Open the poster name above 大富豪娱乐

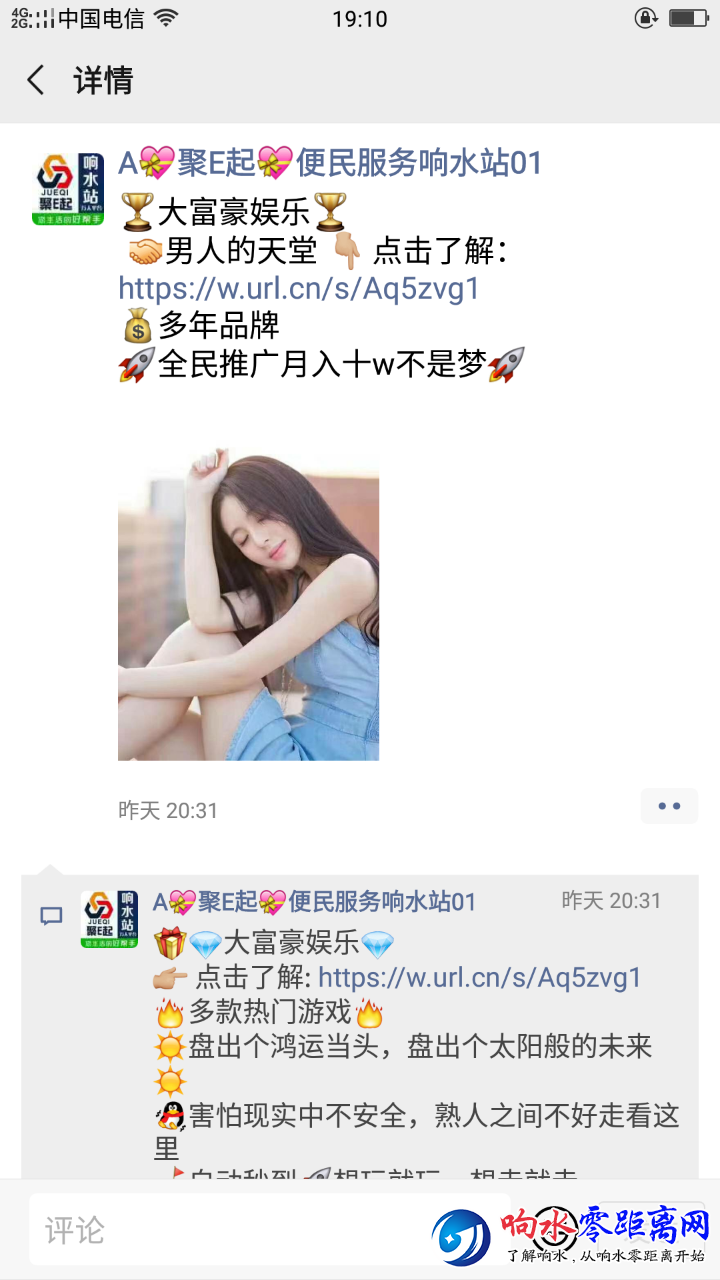(330, 162)
